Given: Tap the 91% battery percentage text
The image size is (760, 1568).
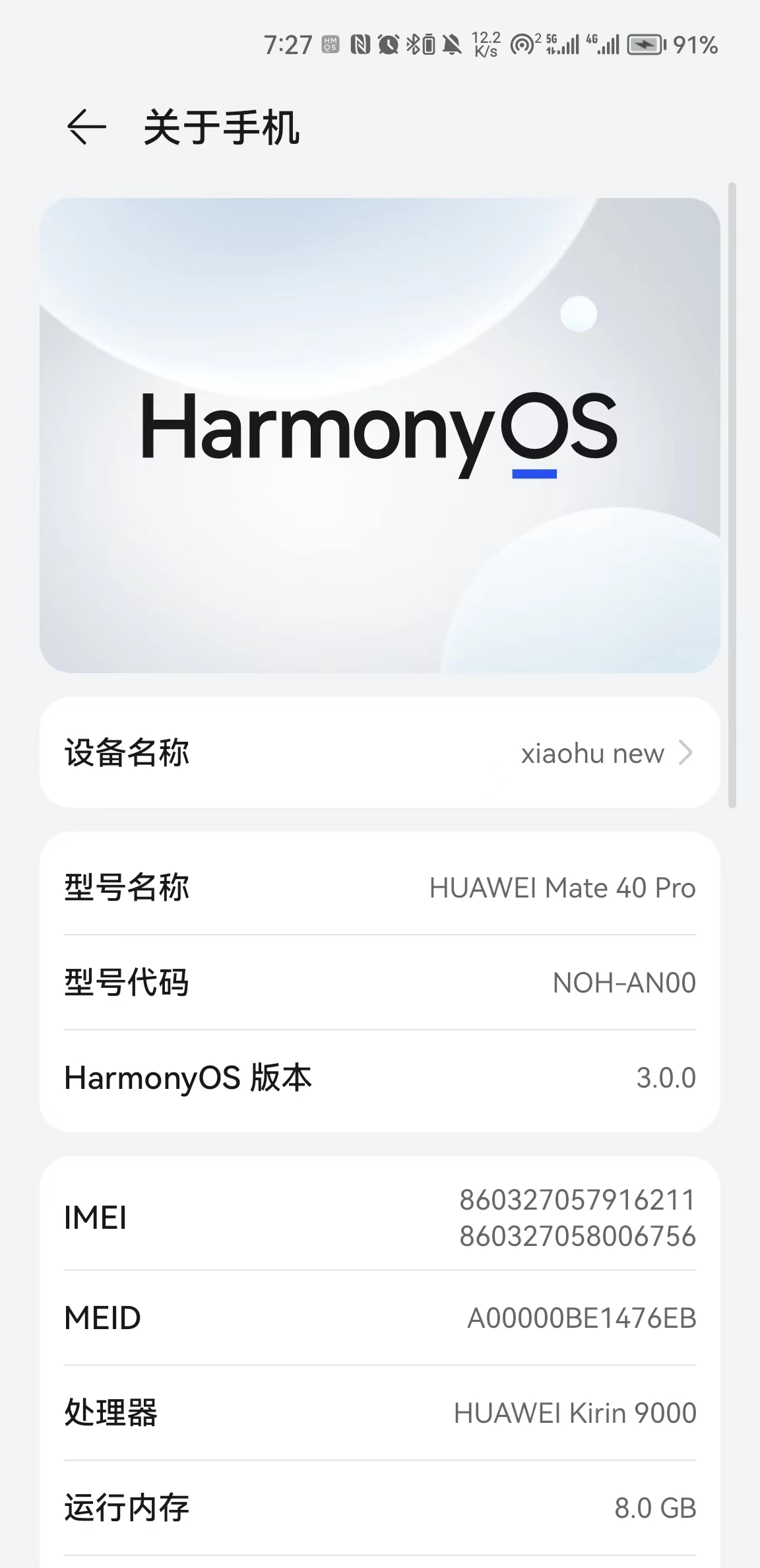Looking at the screenshot, I should 694,45.
